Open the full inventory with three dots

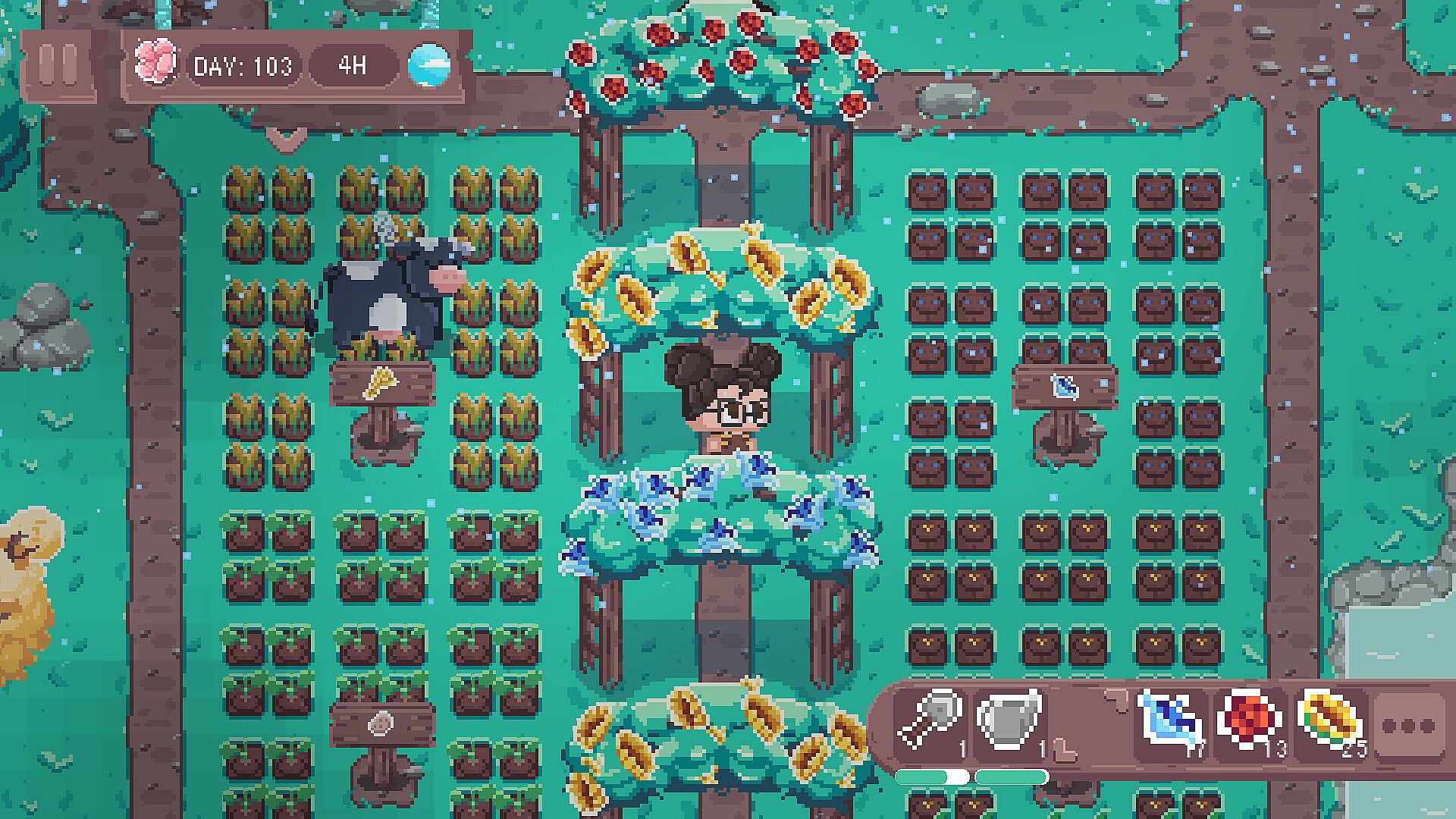(1408, 725)
